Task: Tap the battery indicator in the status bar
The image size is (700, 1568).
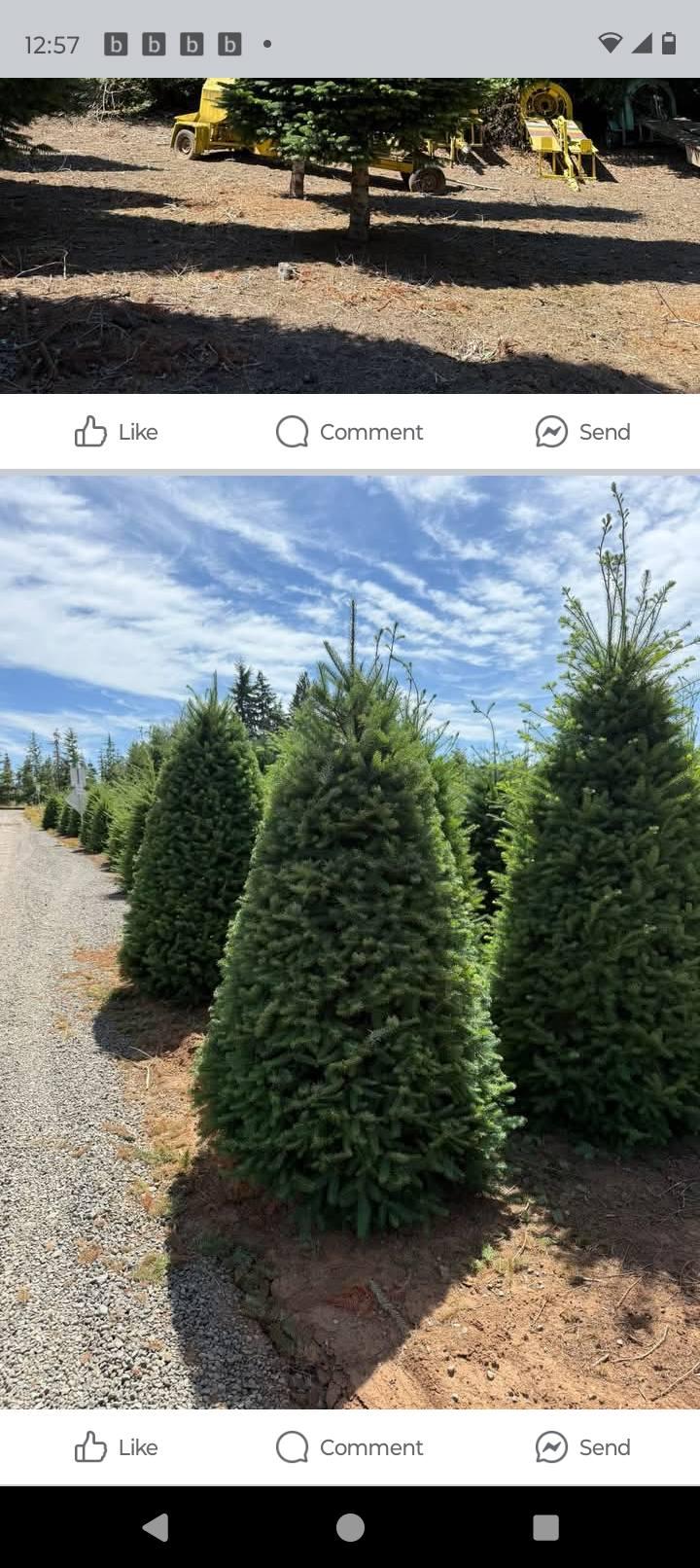Action: tap(671, 43)
